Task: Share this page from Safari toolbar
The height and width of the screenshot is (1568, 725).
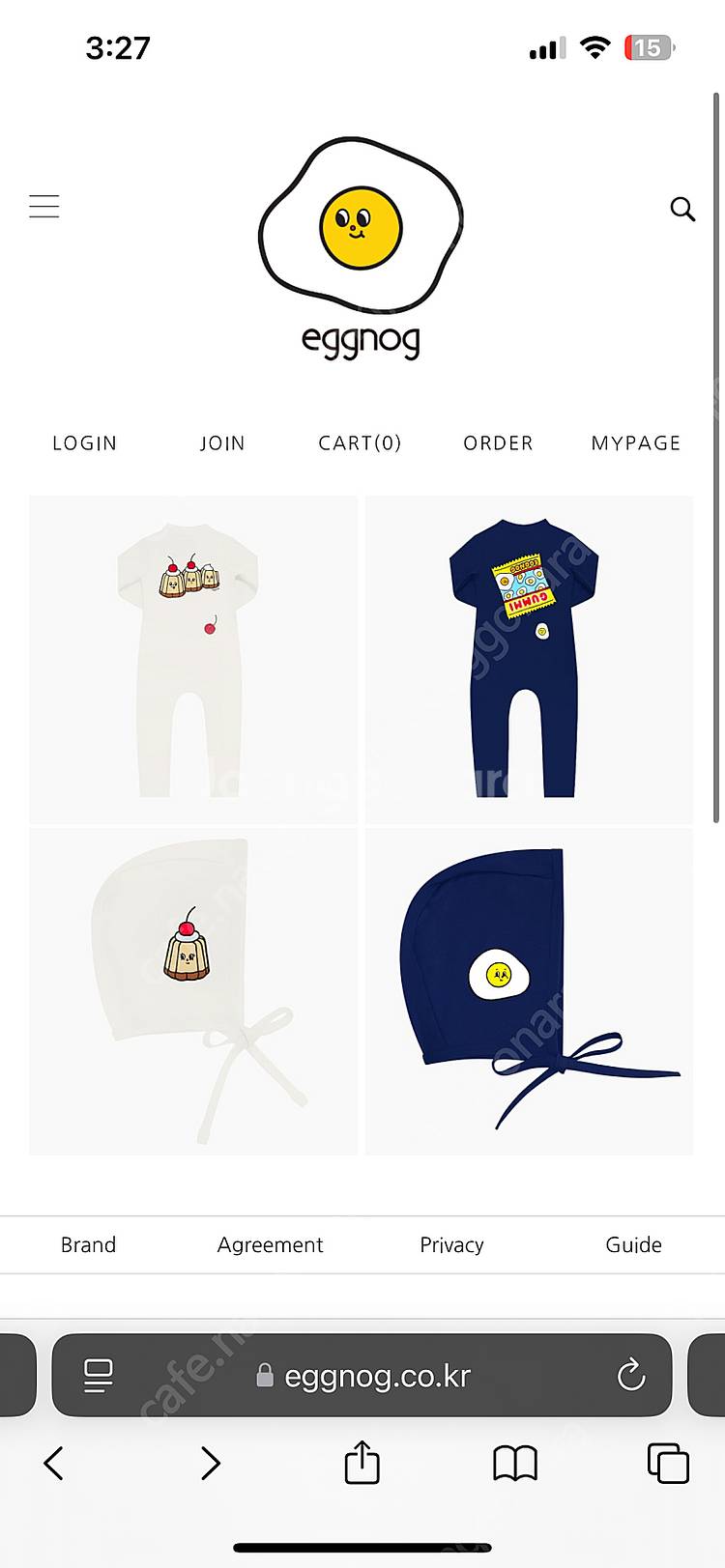Action: tap(362, 1463)
